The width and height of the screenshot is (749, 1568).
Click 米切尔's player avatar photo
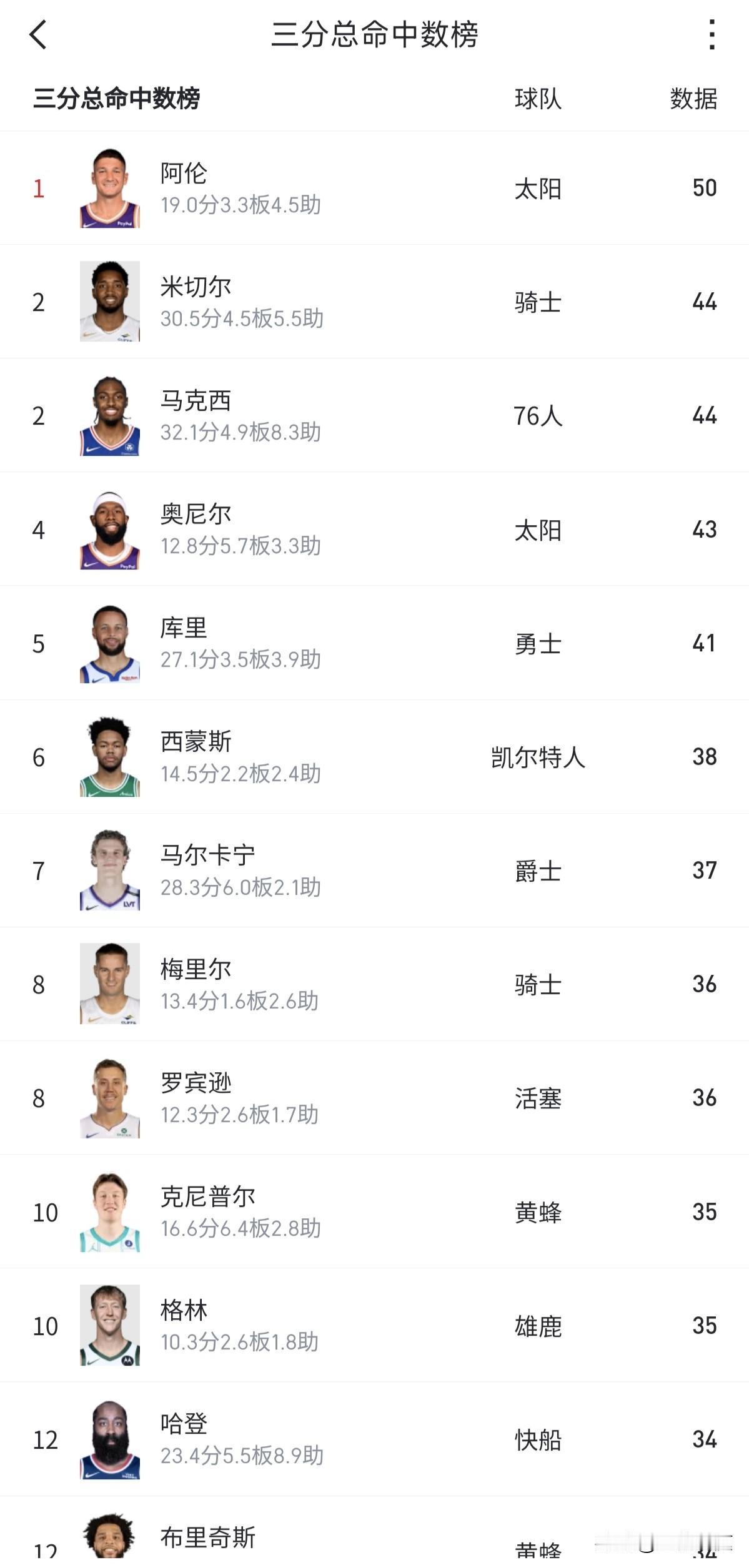[x=109, y=302]
